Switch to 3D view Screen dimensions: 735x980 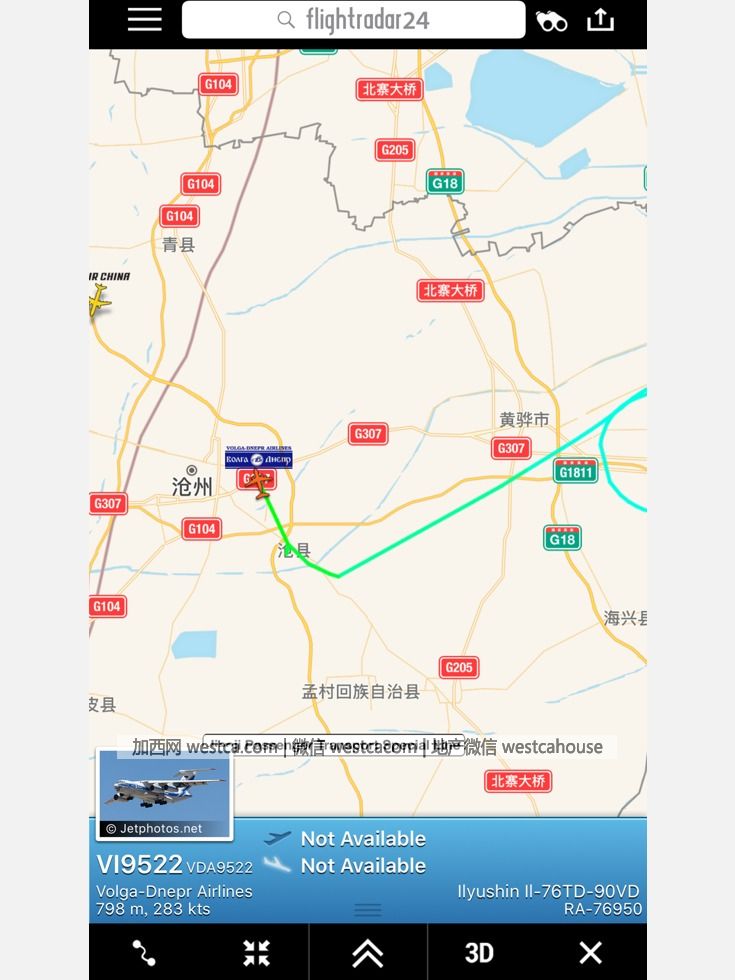click(479, 953)
